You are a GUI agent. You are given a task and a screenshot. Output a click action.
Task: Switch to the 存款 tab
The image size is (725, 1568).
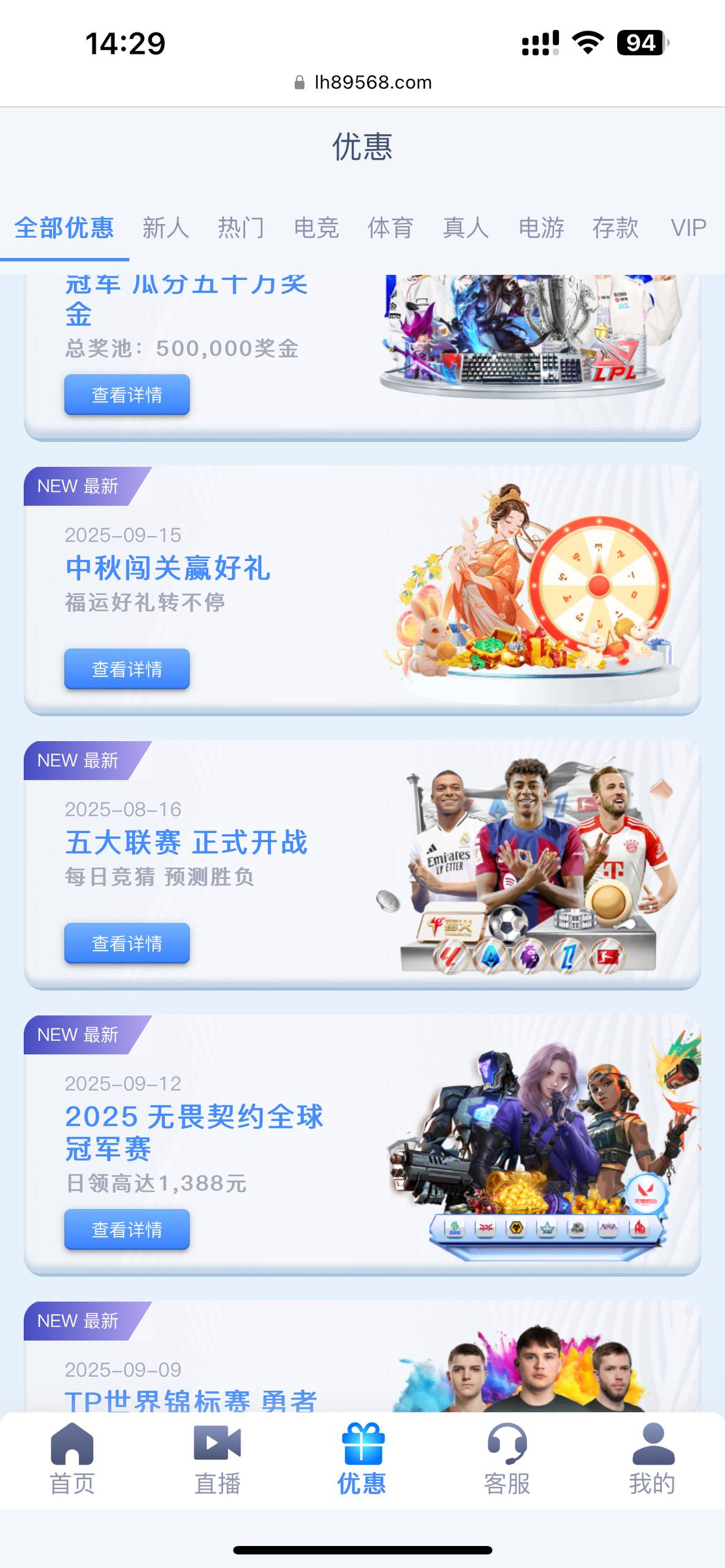pyautogui.click(x=616, y=228)
